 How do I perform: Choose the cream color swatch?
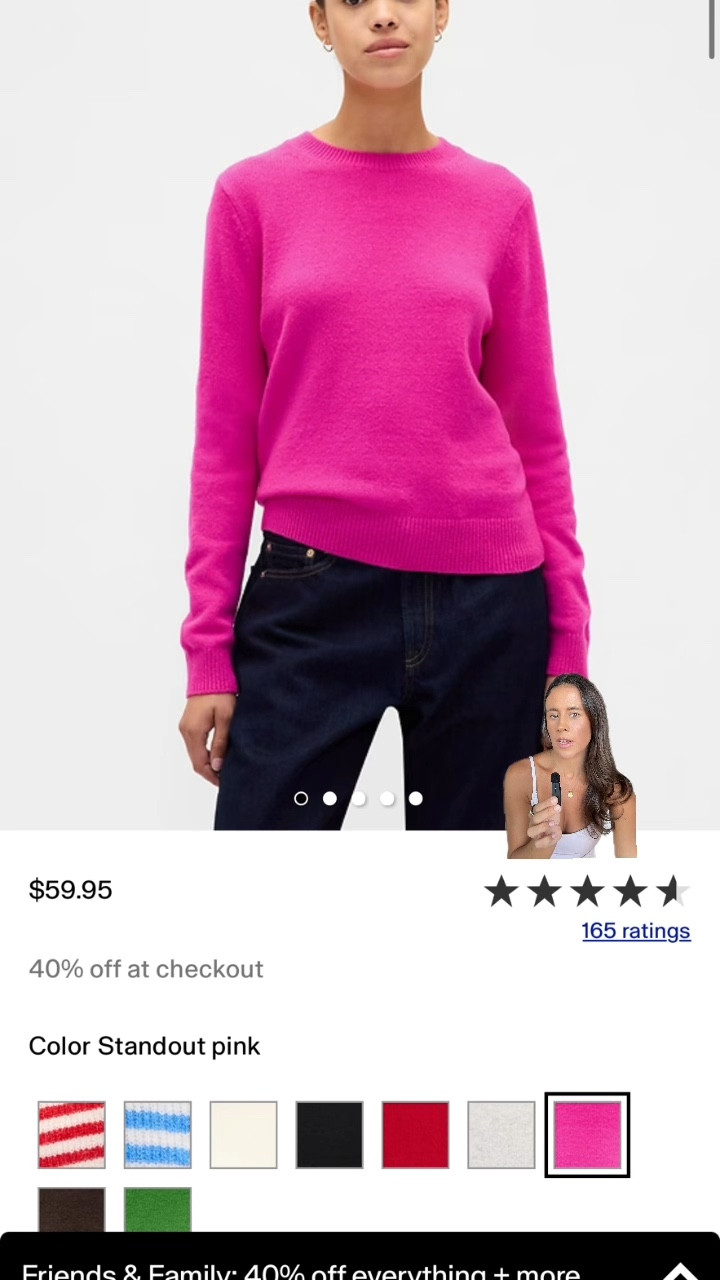243,1135
